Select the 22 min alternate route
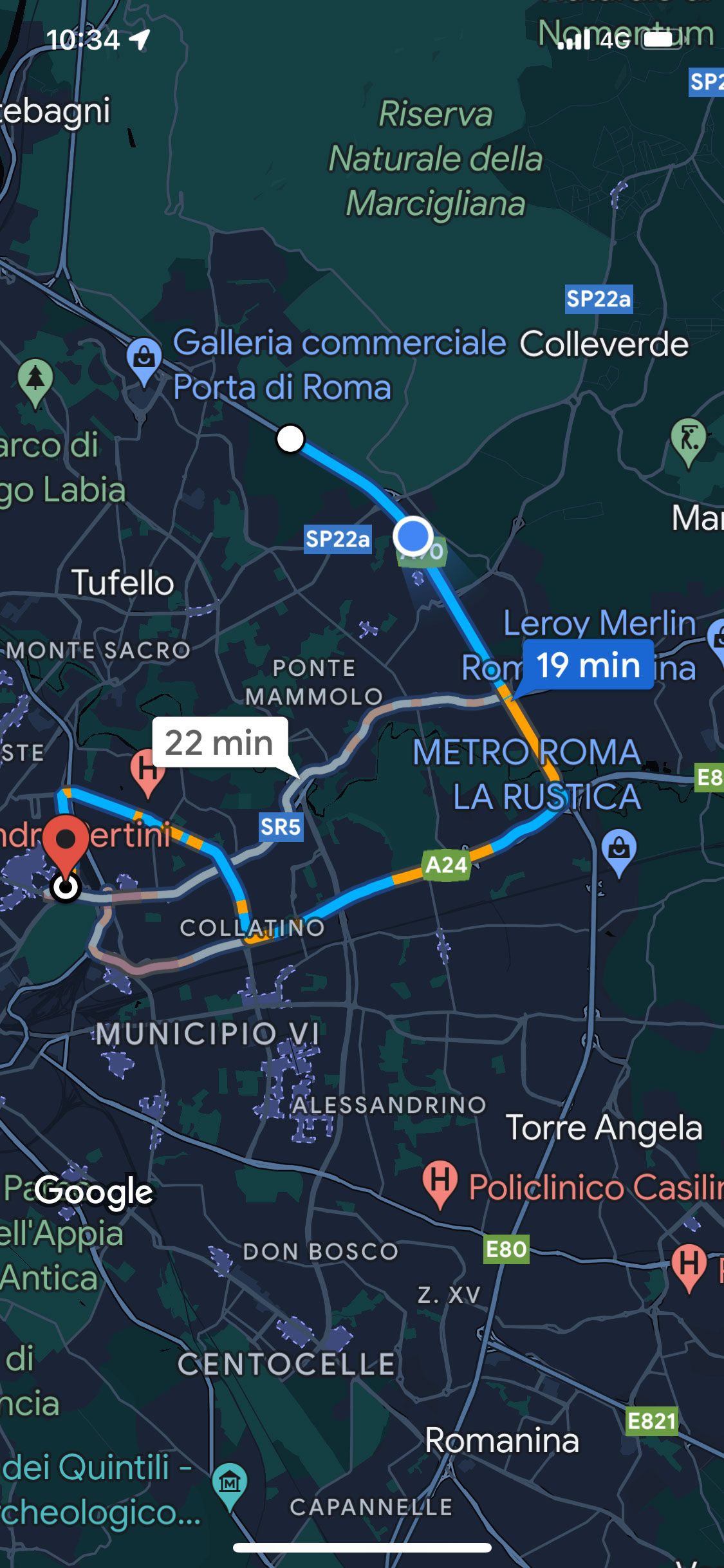Screen dimensions: 724x1568 (219, 743)
